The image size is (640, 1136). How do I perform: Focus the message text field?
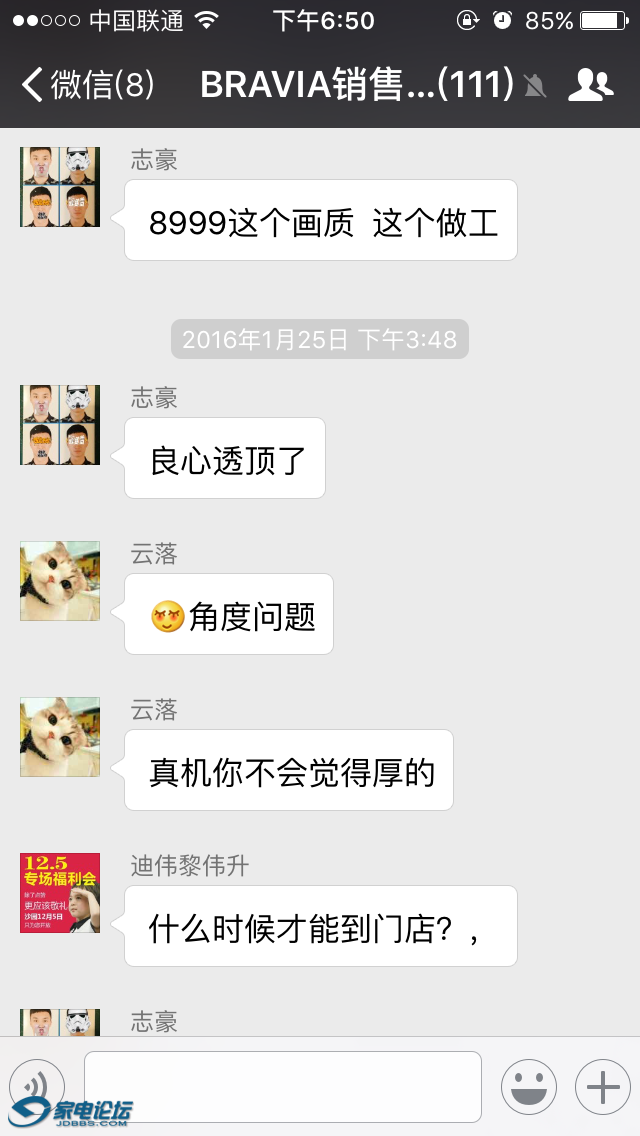pyautogui.click(x=282, y=1086)
